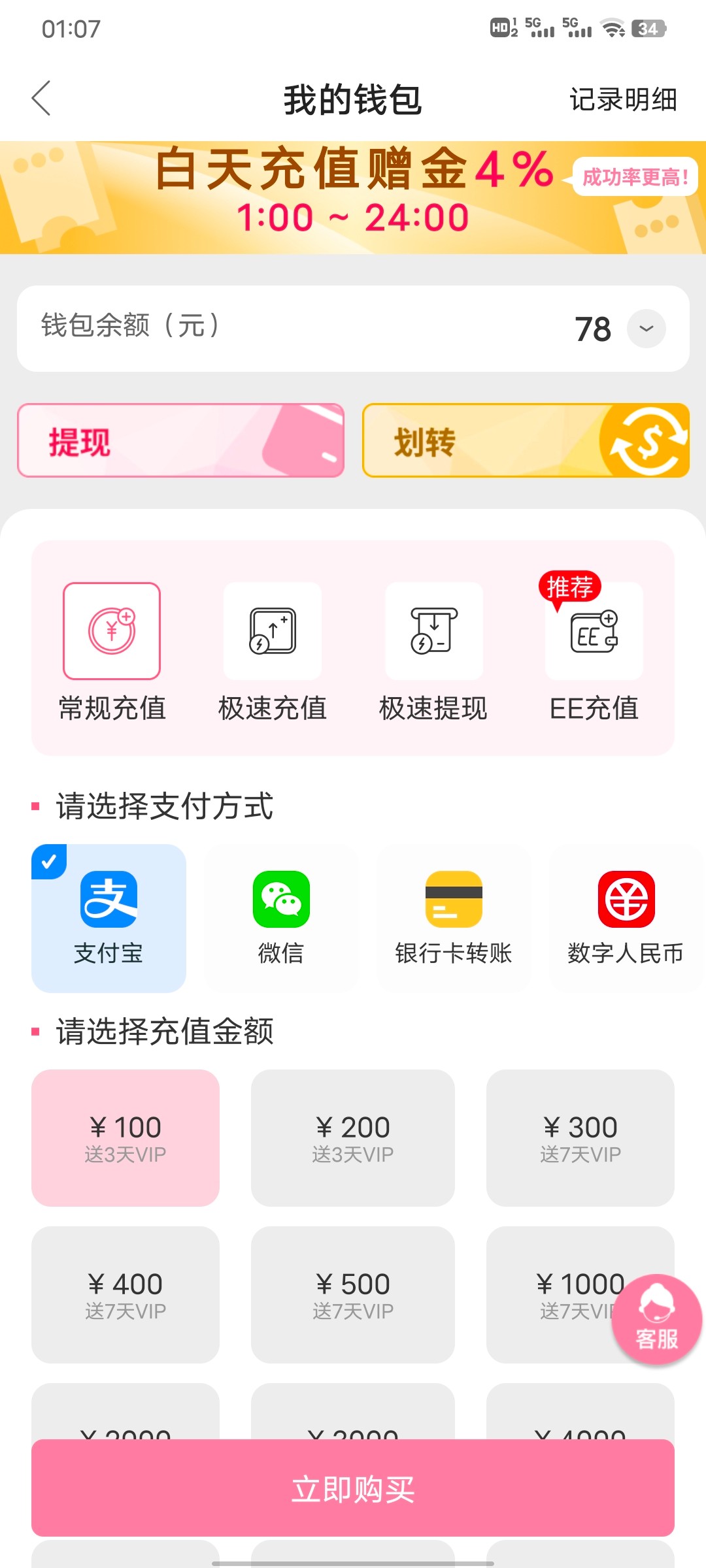Open 记录明细 transaction records
This screenshot has width=706, height=1568.
[x=622, y=99]
